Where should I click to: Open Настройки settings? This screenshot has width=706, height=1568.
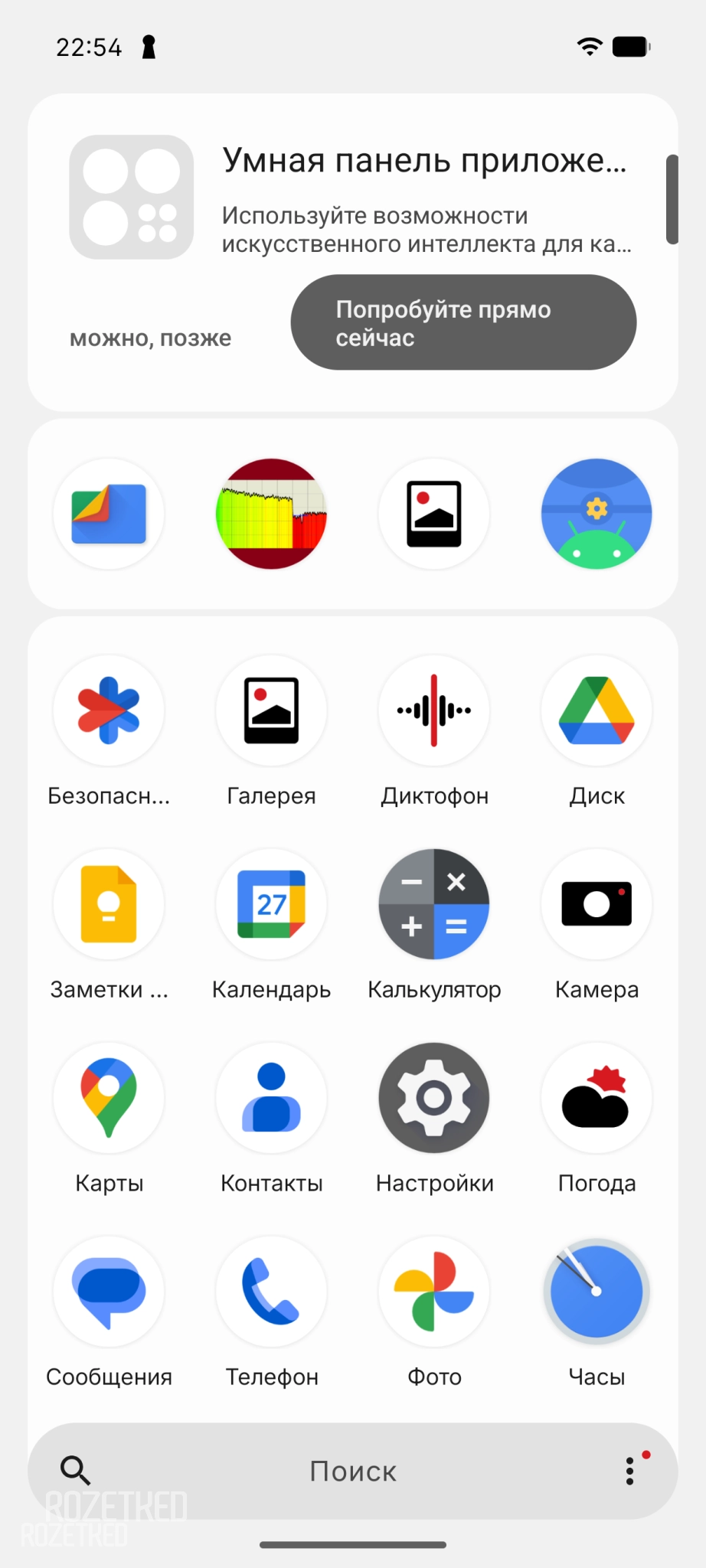434,1098
